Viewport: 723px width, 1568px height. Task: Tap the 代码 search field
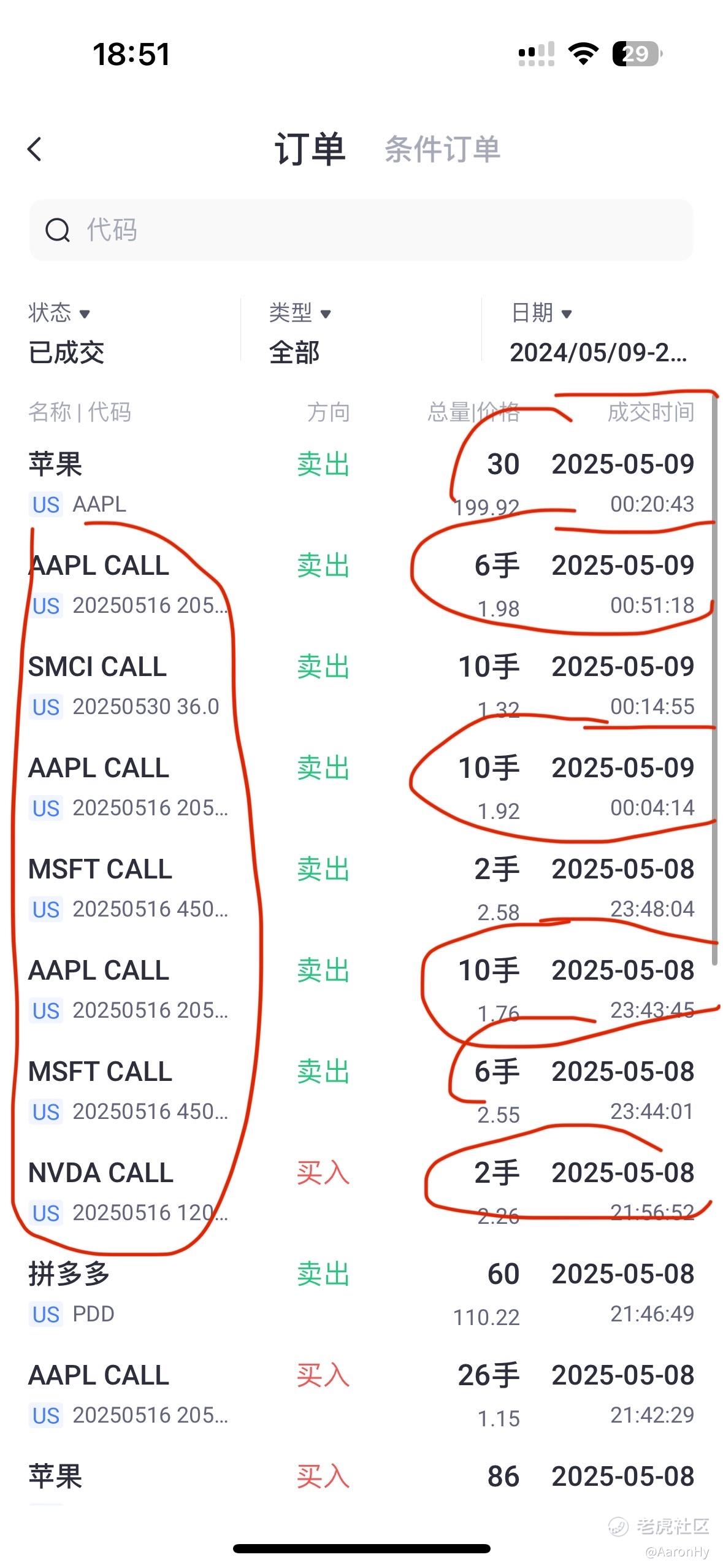point(361,230)
